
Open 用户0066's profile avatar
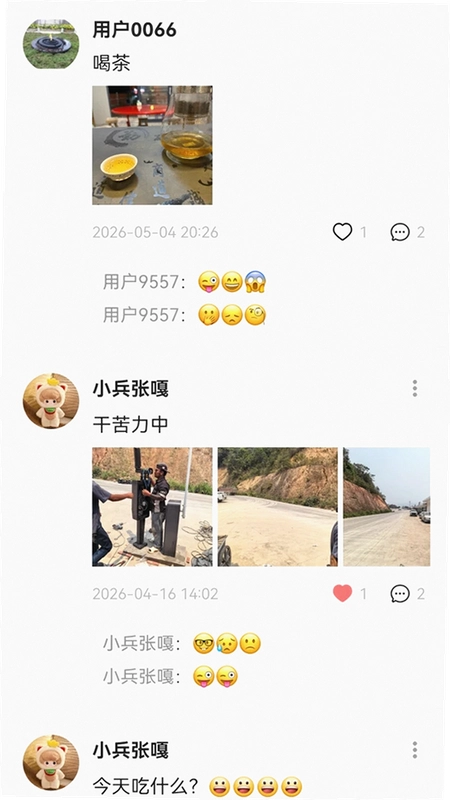[x=51, y=44]
